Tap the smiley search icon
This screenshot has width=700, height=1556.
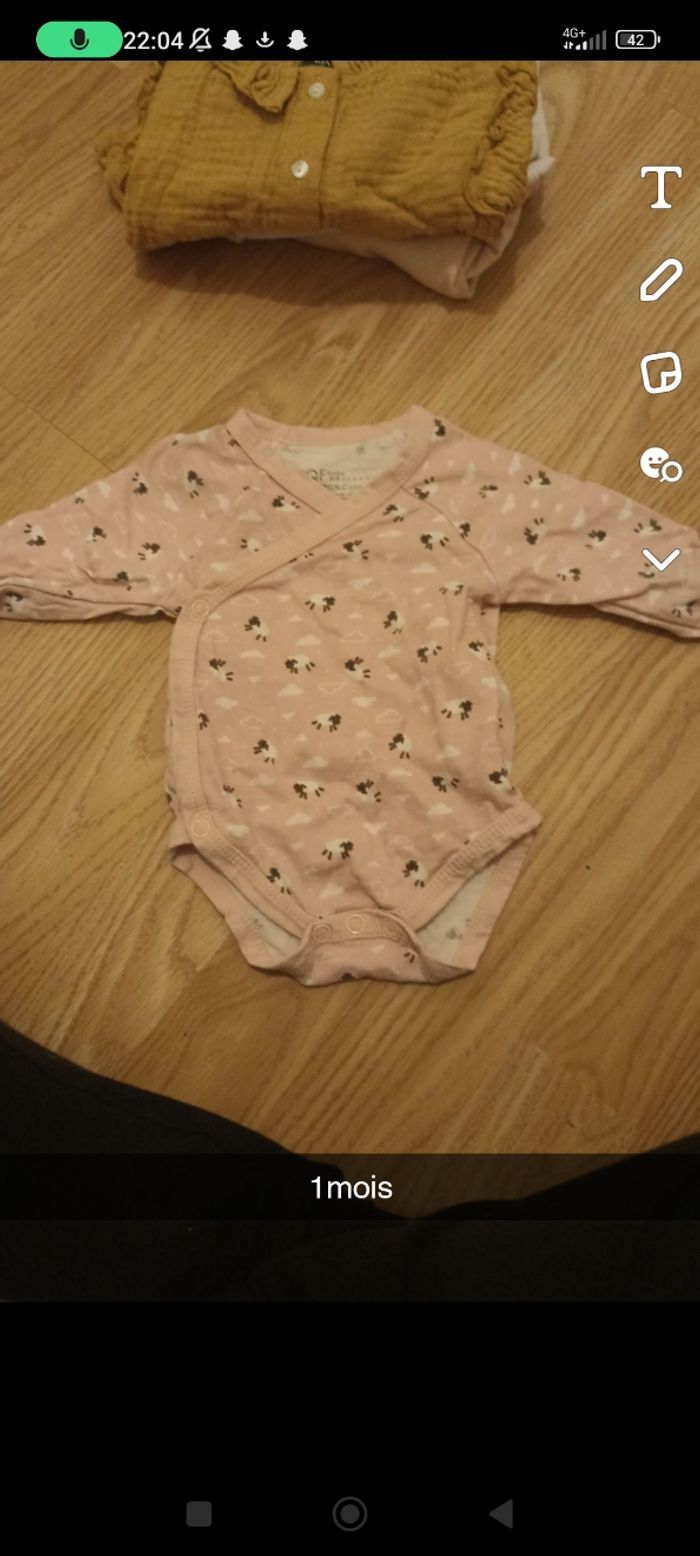point(659,465)
